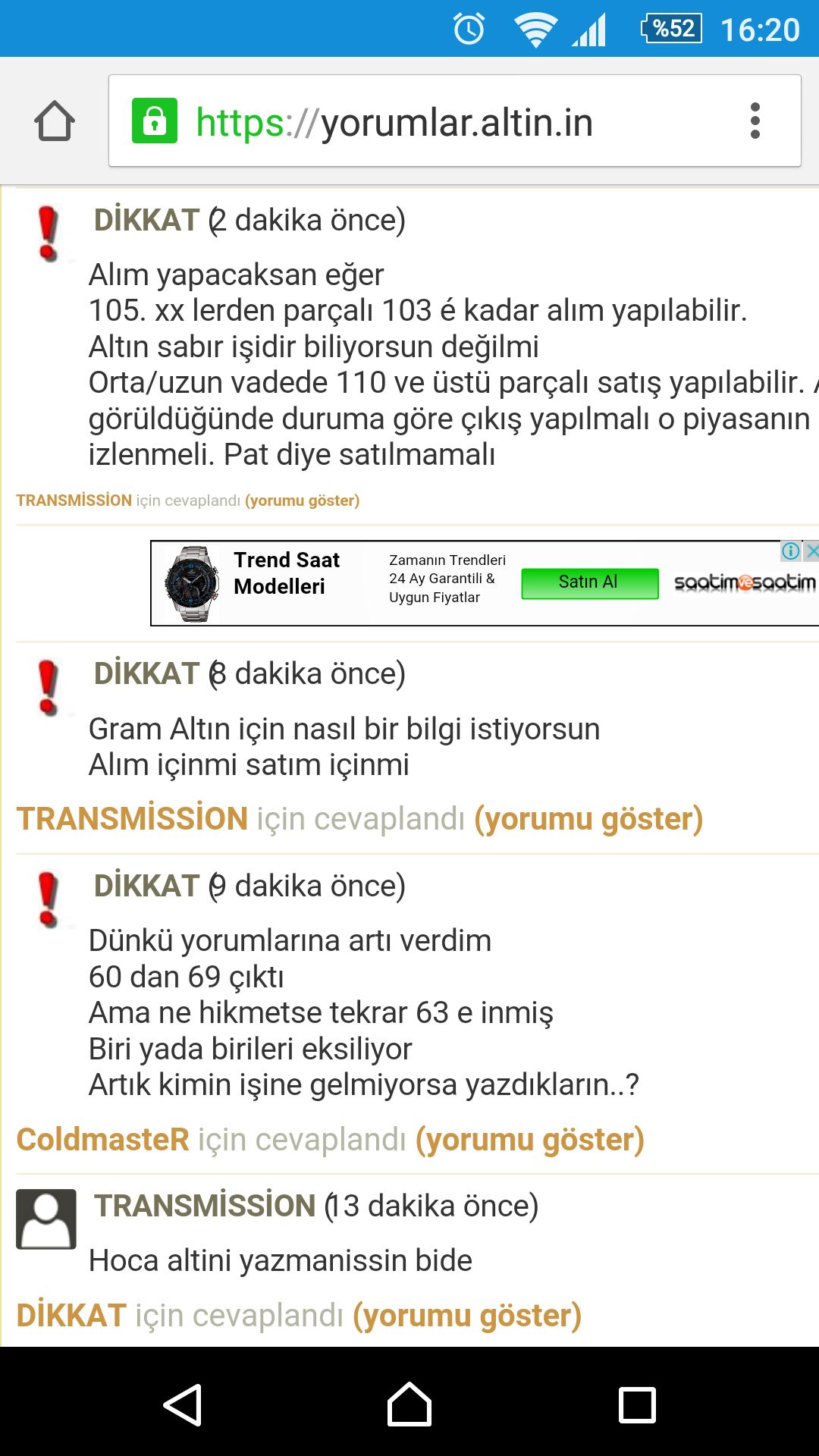Edit the yorumlar.altin.in address bar
This screenshot has height=1456, width=819.
tap(425, 122)
